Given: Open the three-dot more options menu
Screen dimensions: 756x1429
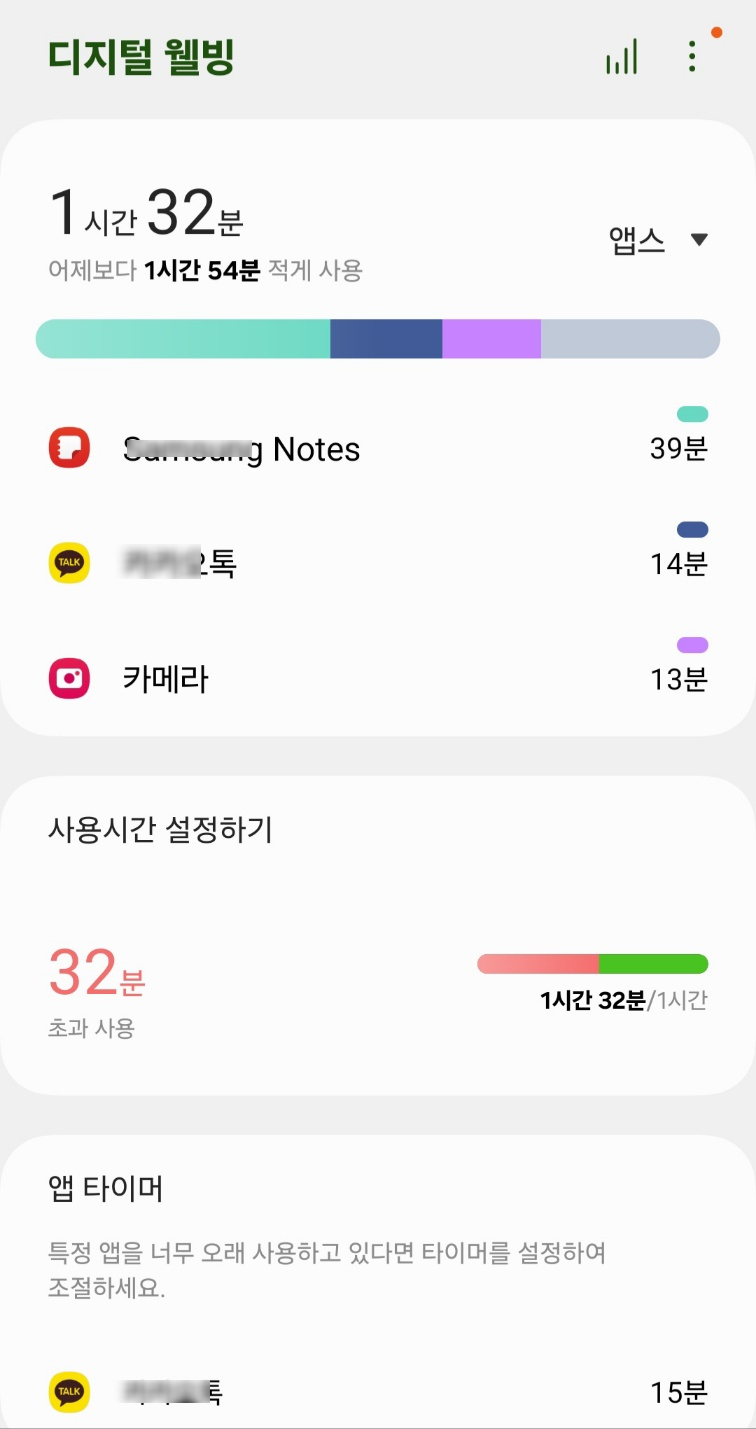Looking at the screenshot, I should click(691, 57).
